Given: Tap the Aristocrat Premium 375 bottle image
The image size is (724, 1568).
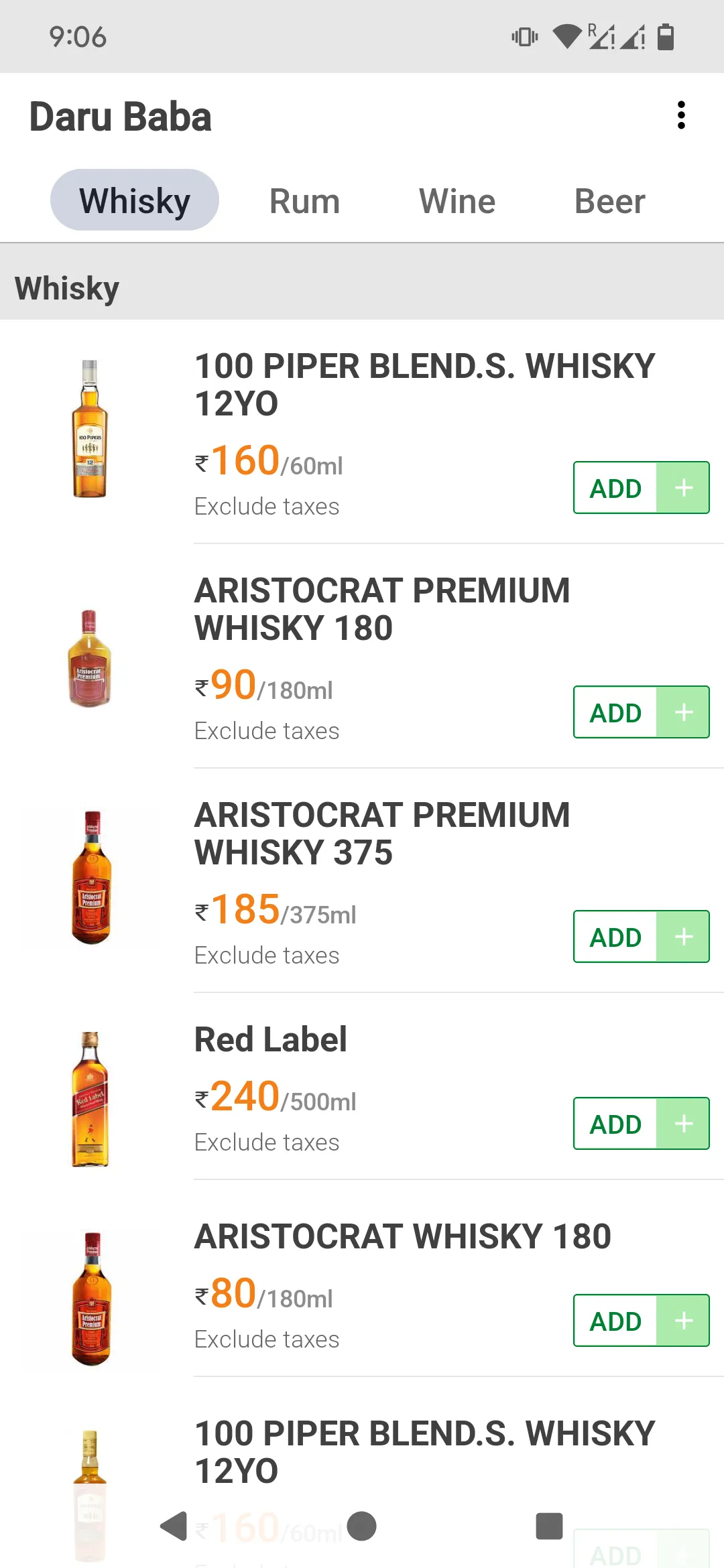Looking at the screenshot, I should [89, 878].
